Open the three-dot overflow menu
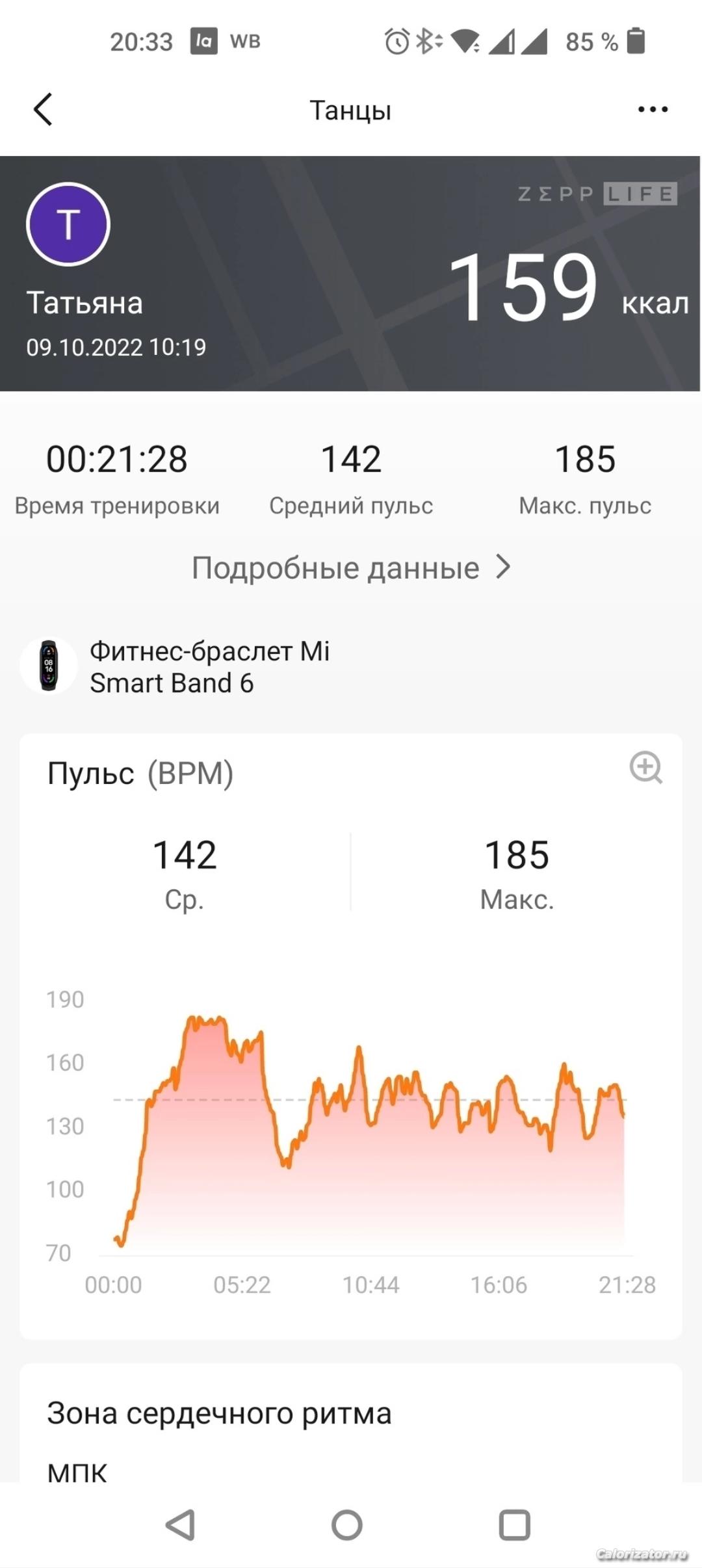 click(653, 109)
